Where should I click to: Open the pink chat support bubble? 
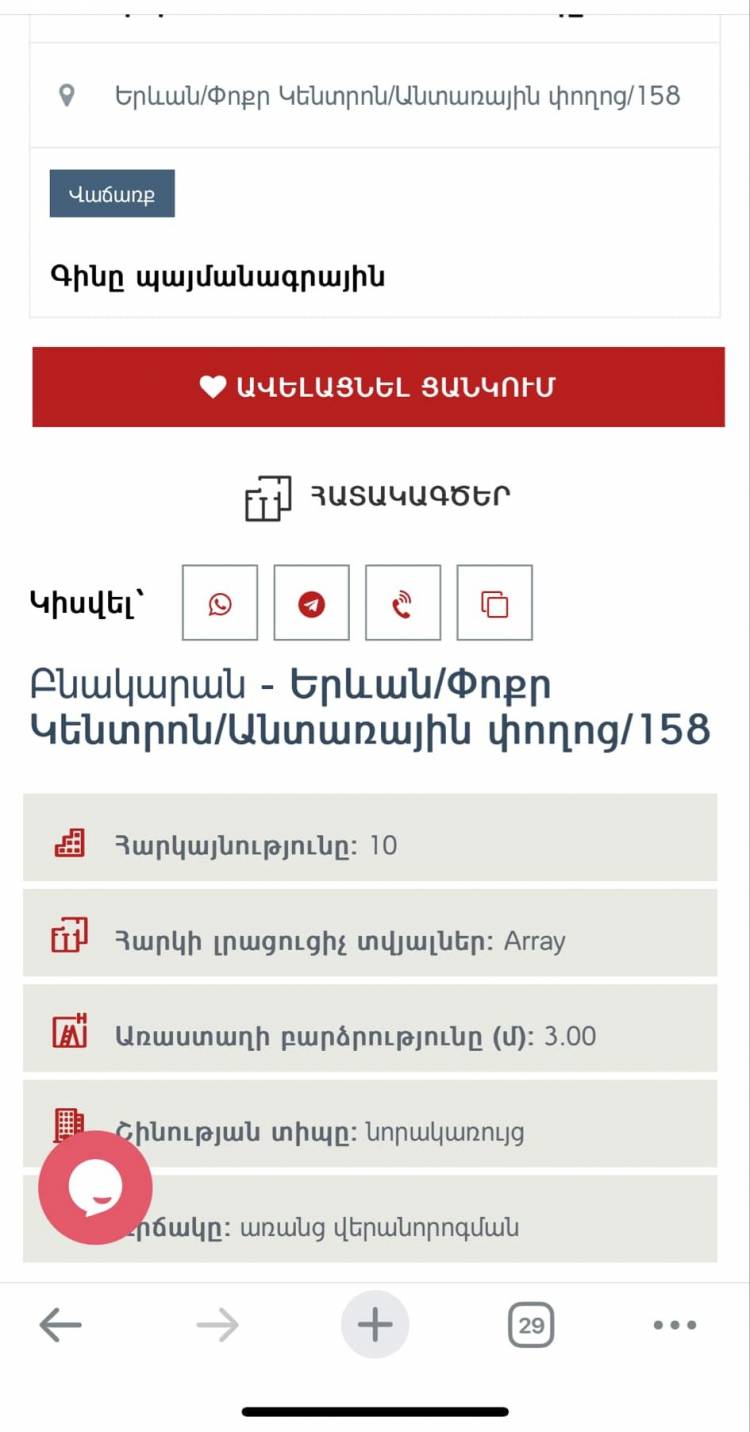(x=95, y=1188)
